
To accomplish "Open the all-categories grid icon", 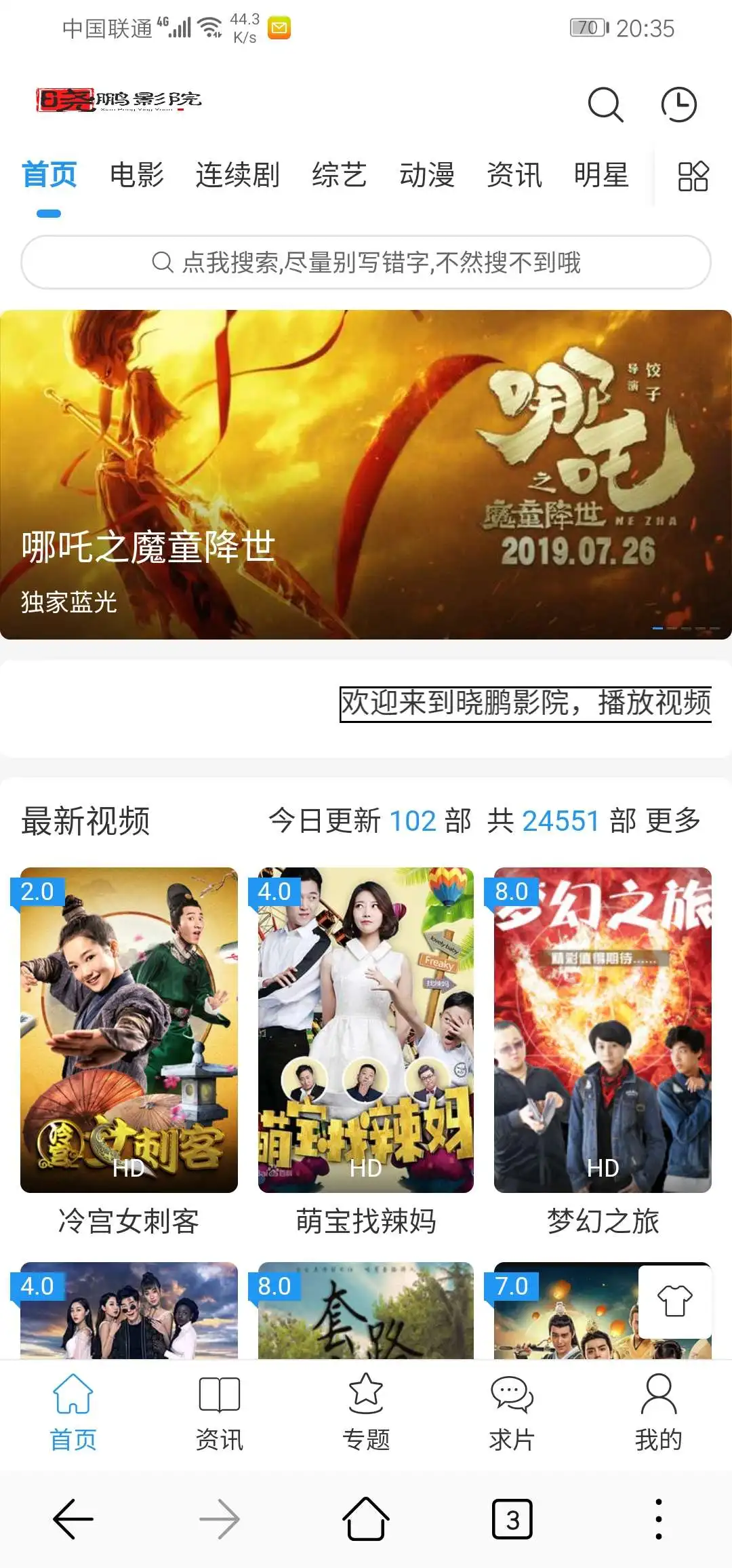I will click(693, 176).
